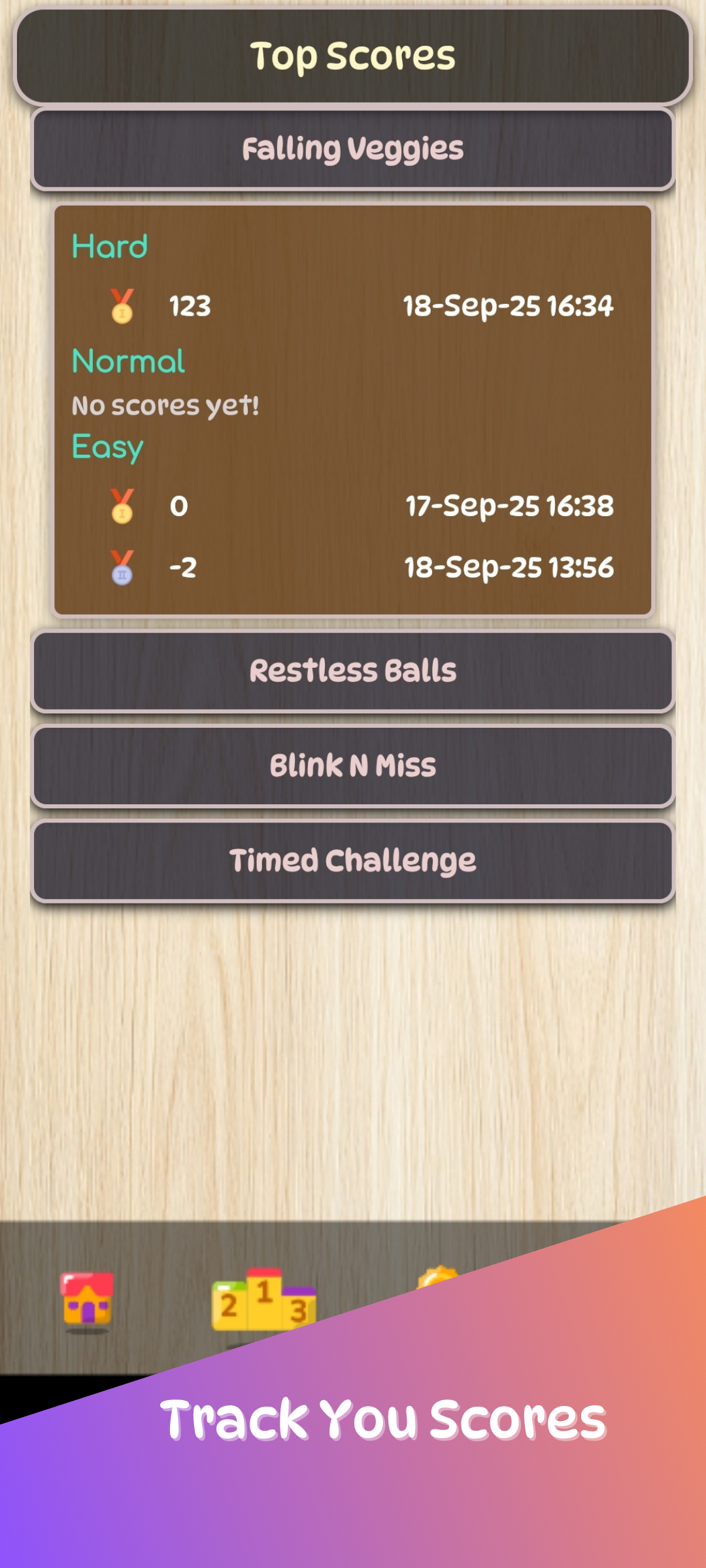This screenshot has width=706, height=1568.
Task: Expand the Restless Balls scores
Action: coord(353,670)
